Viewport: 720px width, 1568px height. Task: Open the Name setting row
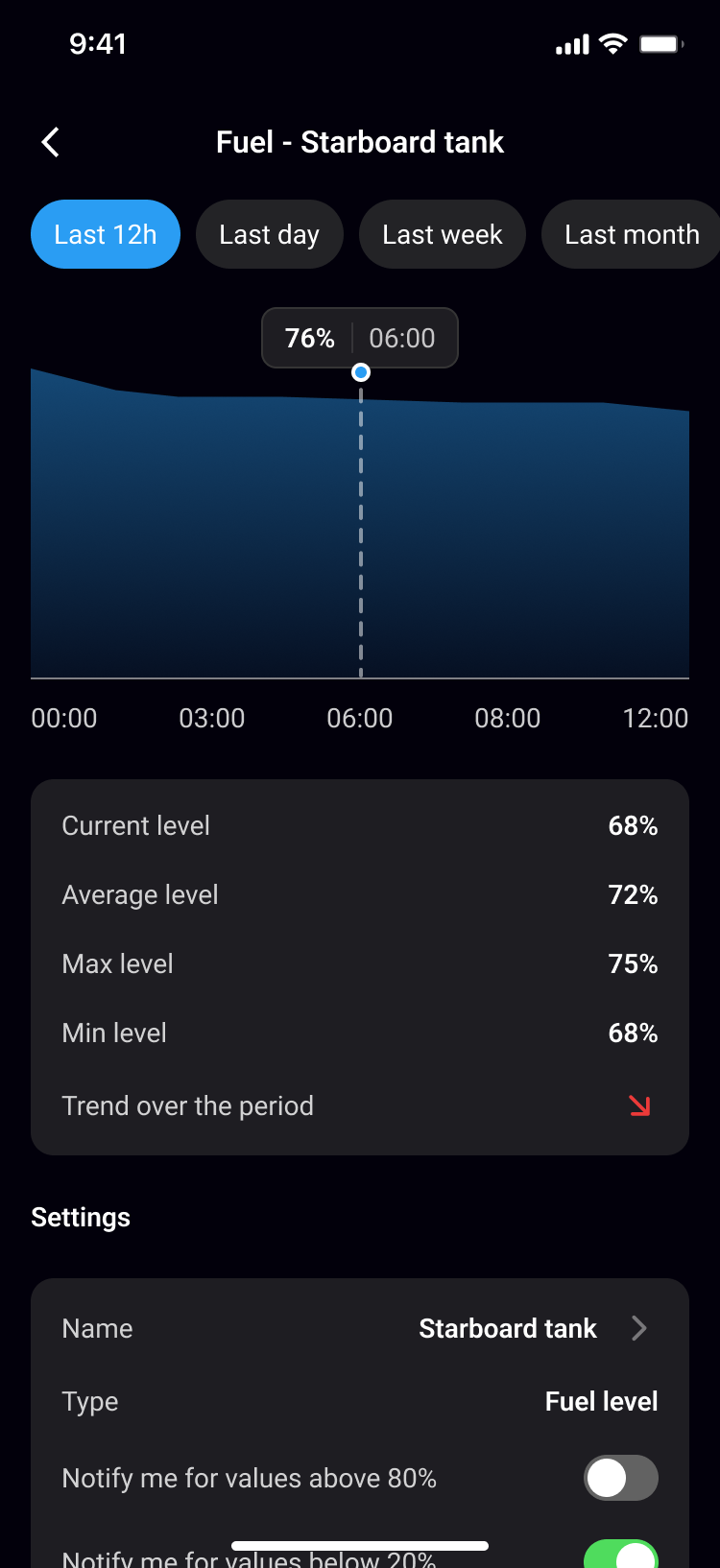tap(360, 1328)
